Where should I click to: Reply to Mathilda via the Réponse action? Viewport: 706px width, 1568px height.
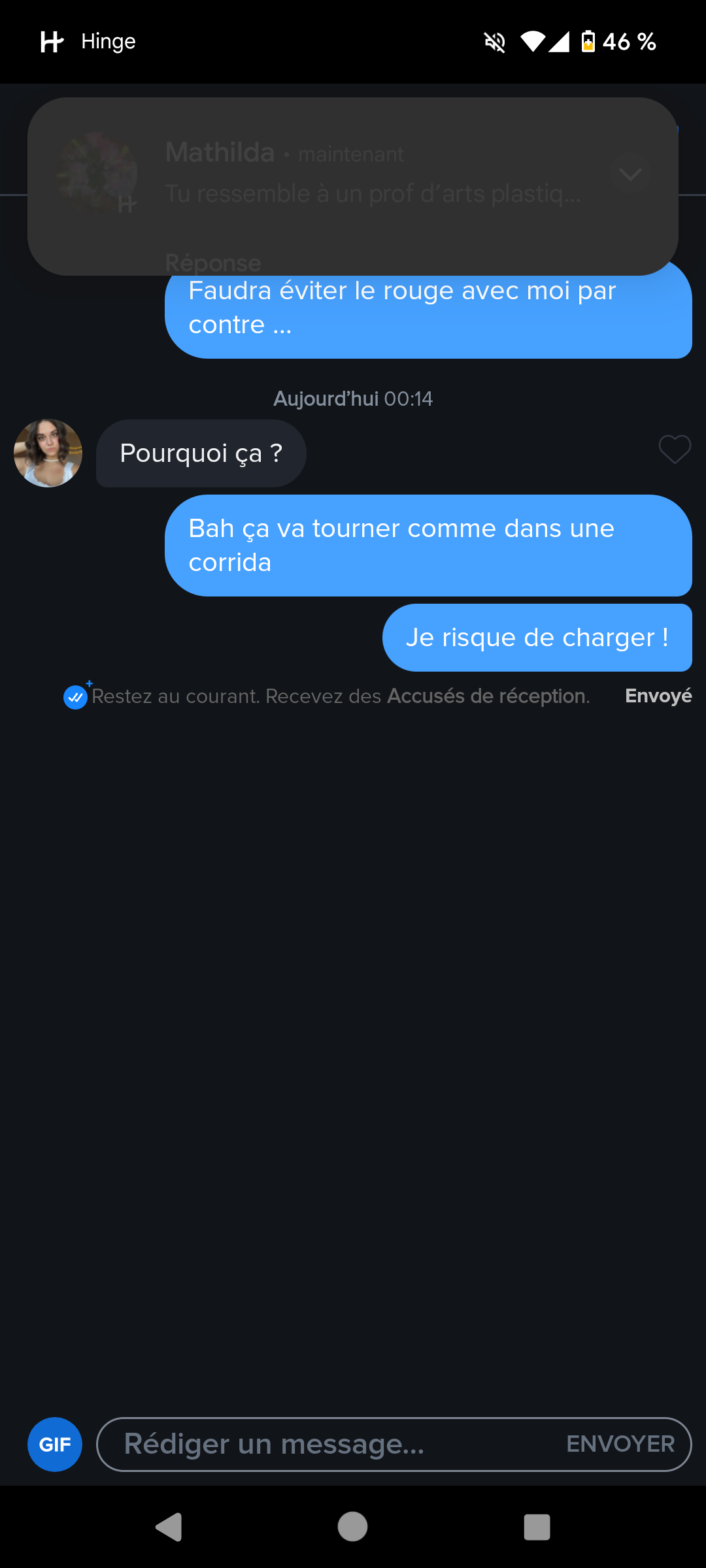pos(213,263)
